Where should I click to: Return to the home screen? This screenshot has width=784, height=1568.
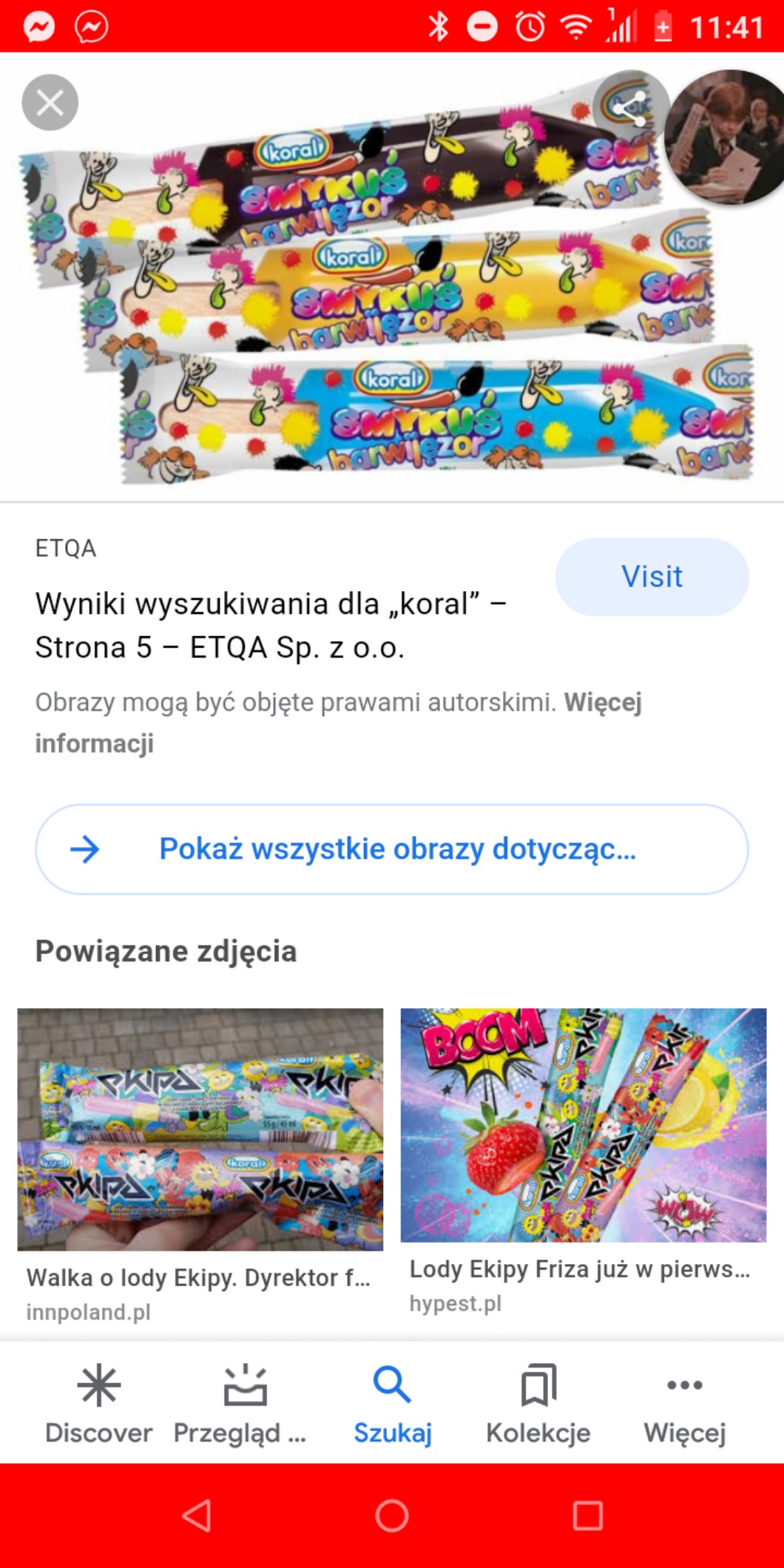coord(392,1515)
